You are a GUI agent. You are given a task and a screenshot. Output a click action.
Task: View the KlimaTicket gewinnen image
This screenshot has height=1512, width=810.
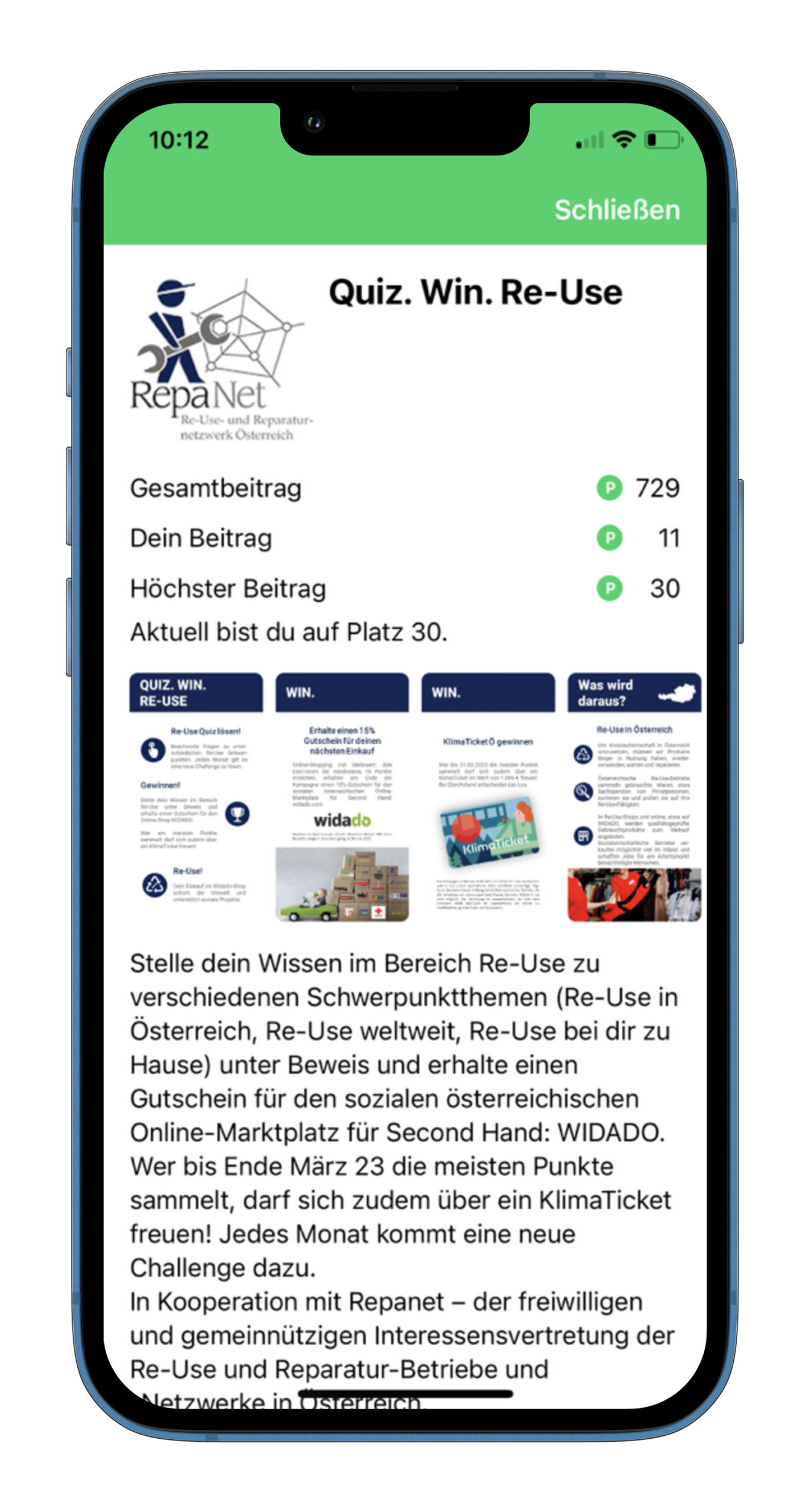[x=487, y=796]
